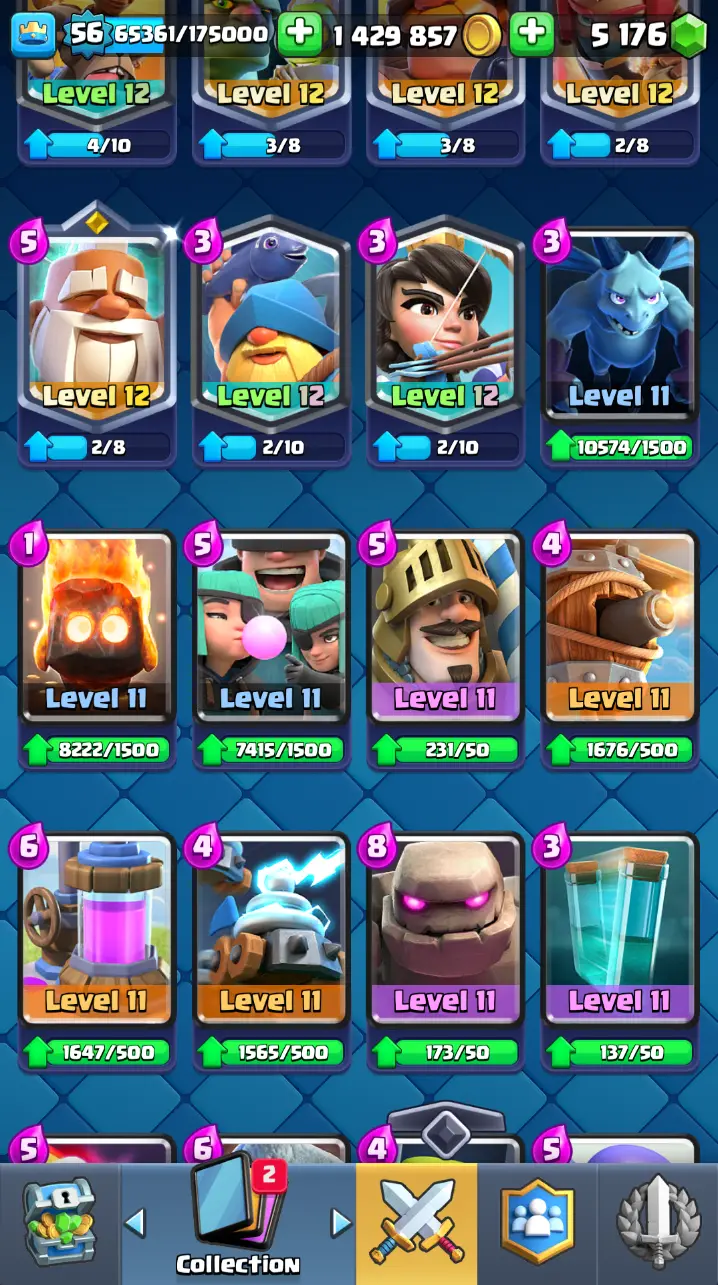Open the Shop chest tab
Image resolution: width=718 pixels, height=1285 pixels.
pyautogui.click(x=58, y=1224)
